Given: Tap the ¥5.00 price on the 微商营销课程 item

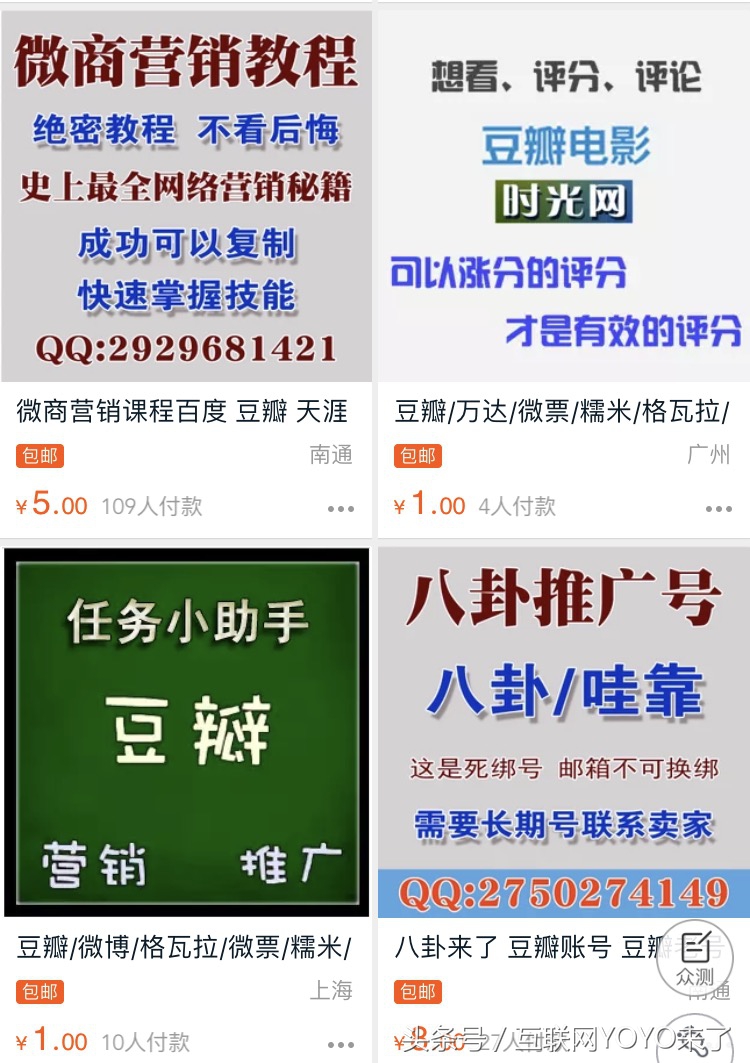Looking at the screenshot, I should click(x=49, y=505).
